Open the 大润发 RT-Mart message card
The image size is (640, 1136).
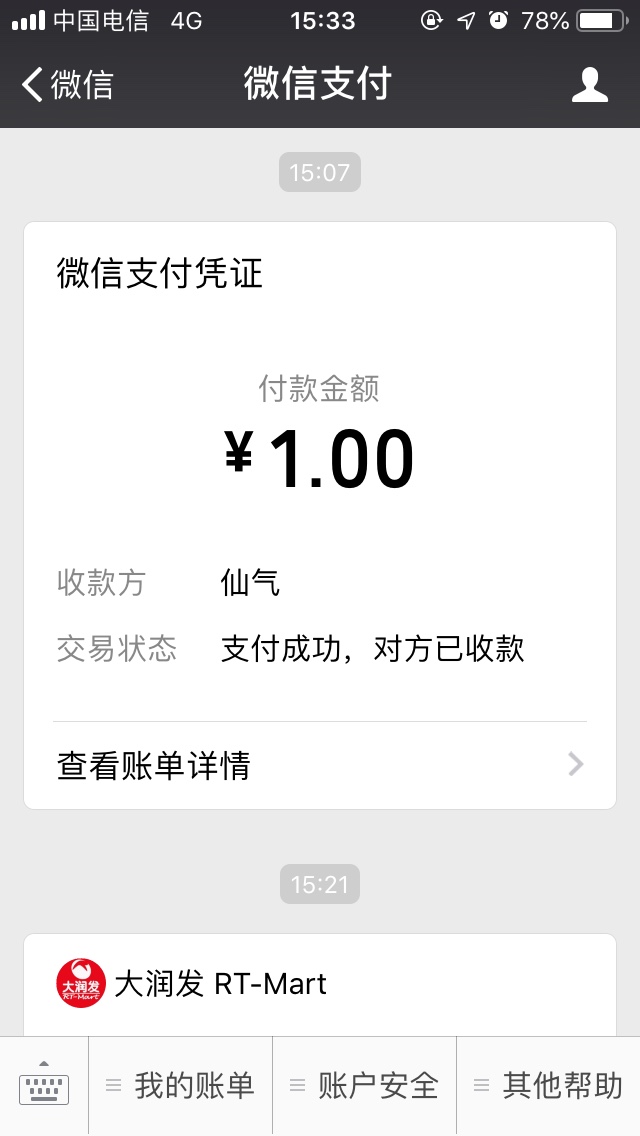(x=320, y=985)
